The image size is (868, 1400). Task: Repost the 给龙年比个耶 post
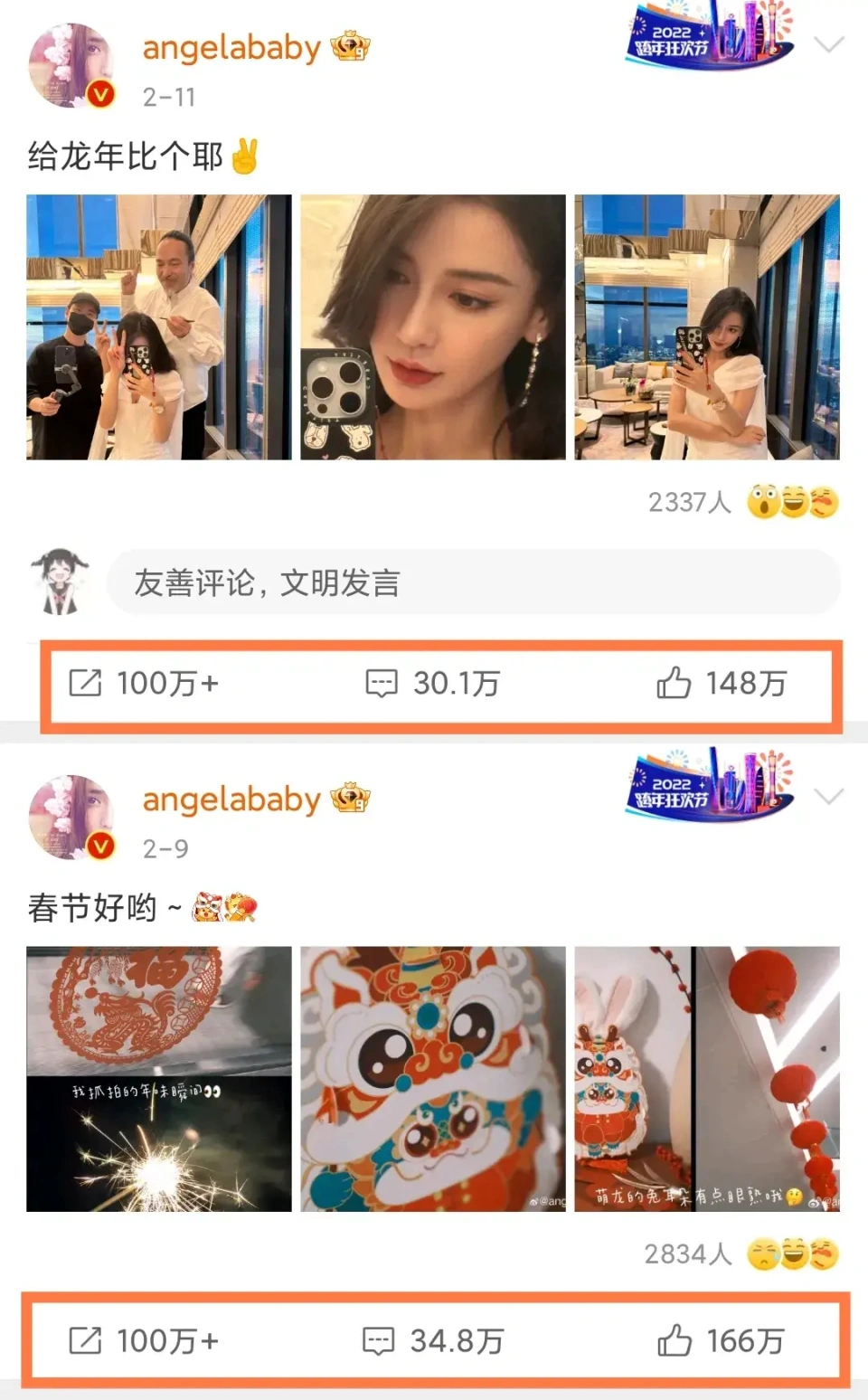pos(144,683)
